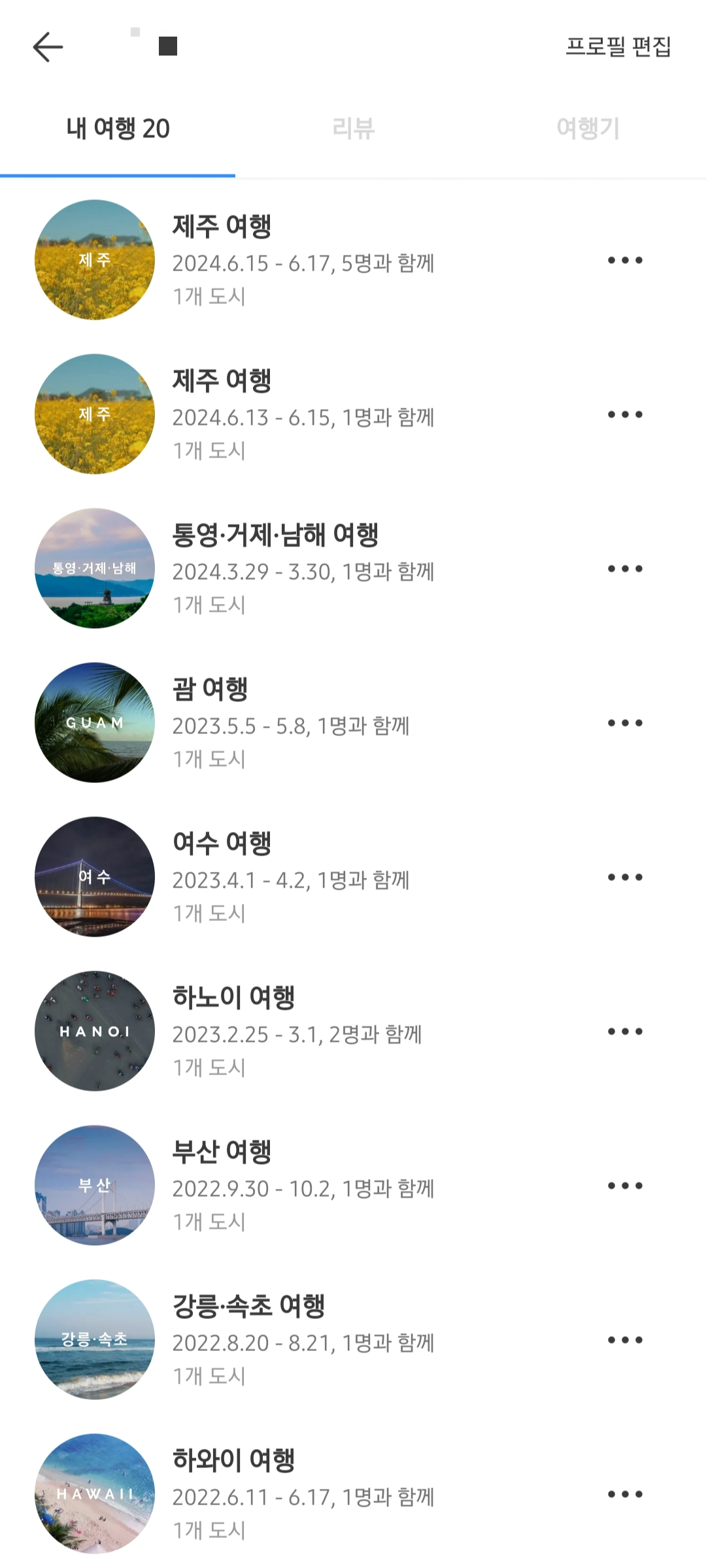View the 하와이 여행 trip

tap(303, 1494)
